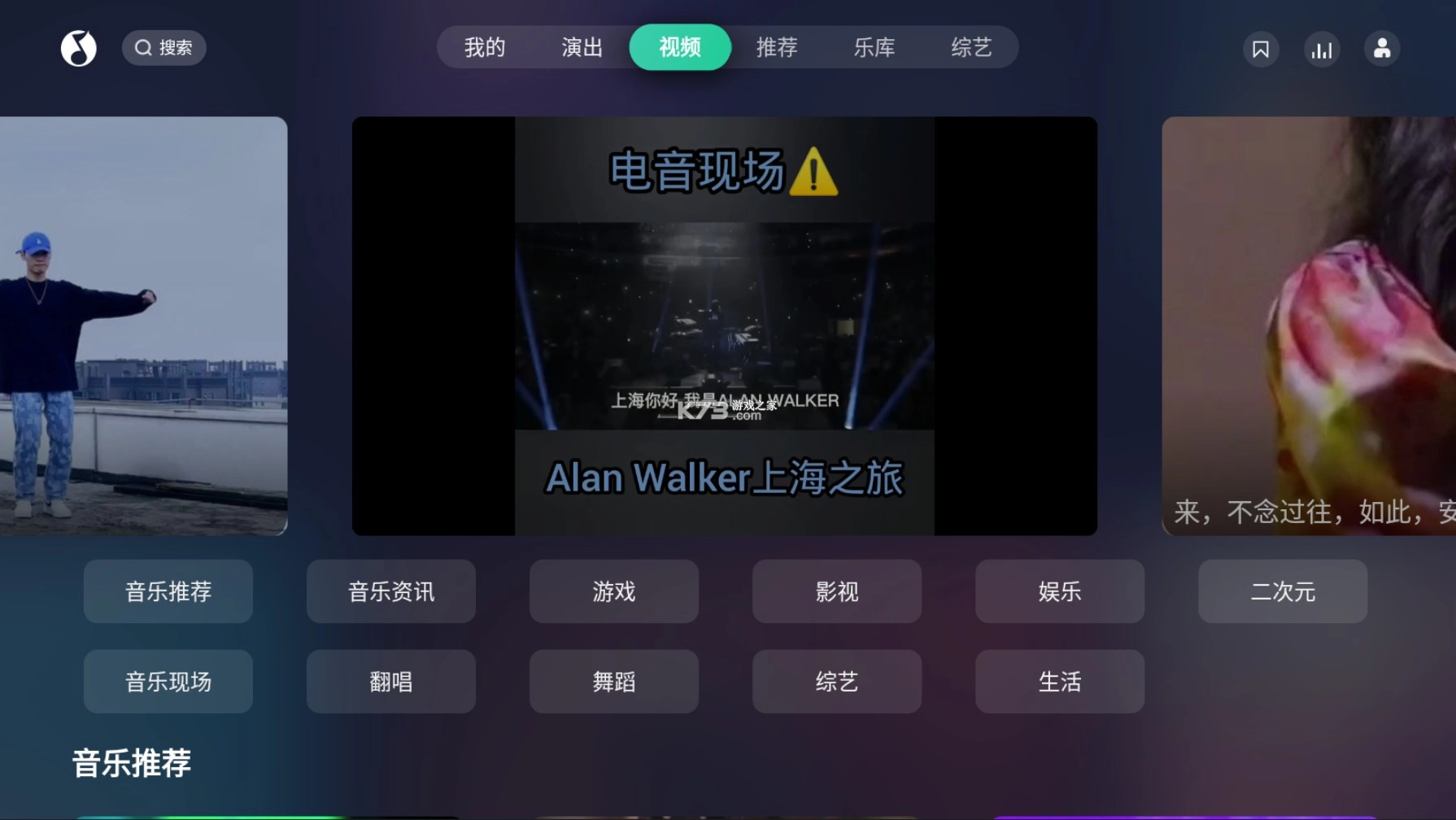Switch to the 我的 tab
Screen dimensions: 1456x820
485,47
